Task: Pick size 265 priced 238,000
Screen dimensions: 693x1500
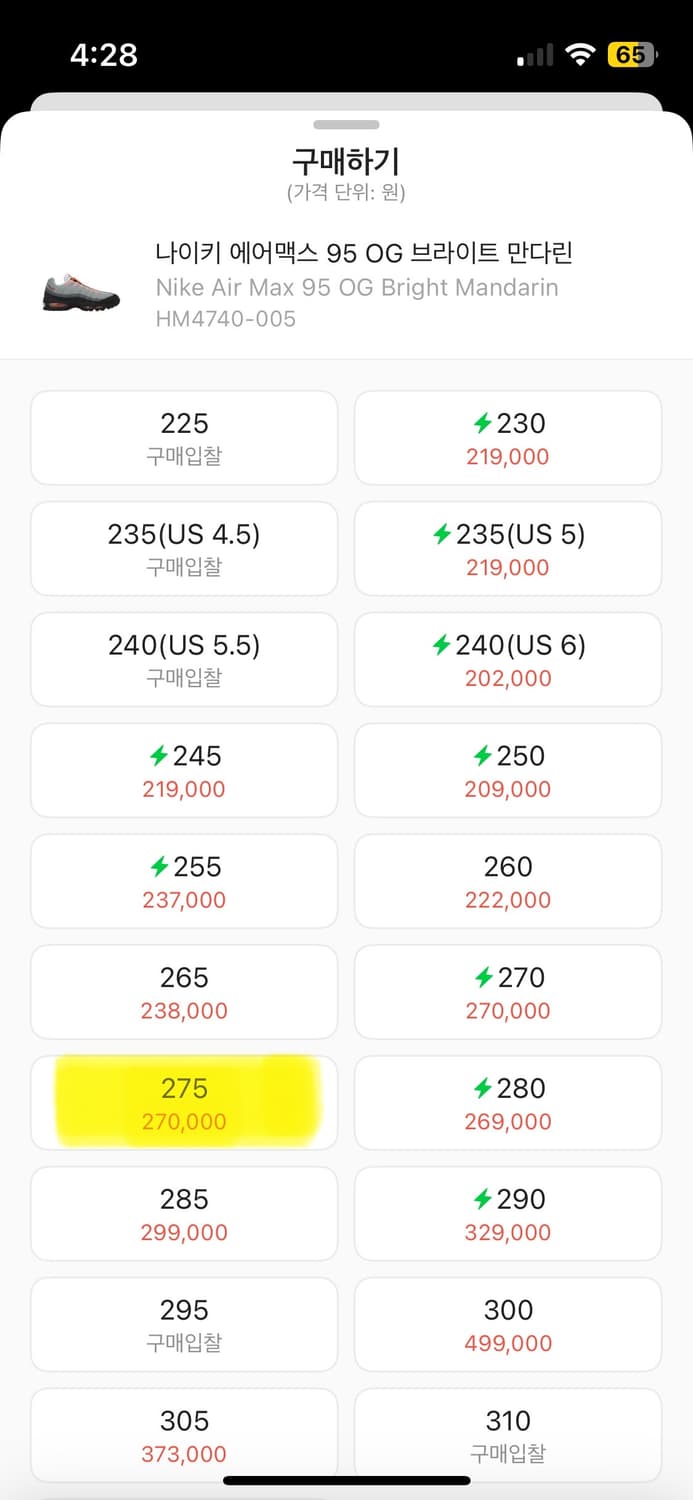Action: (184, 993)
